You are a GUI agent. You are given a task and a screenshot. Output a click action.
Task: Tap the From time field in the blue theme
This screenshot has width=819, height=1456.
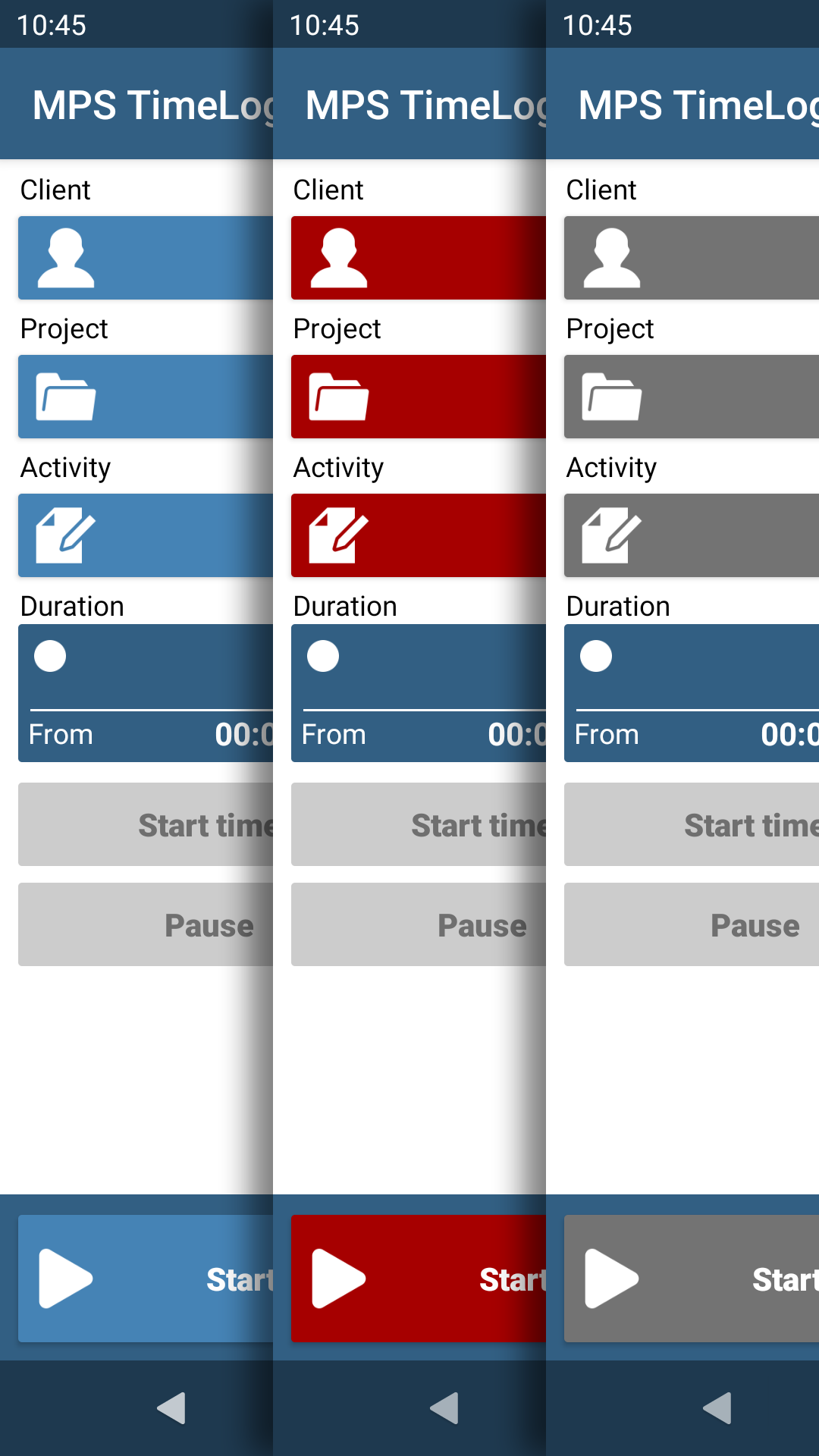(61, 733)
